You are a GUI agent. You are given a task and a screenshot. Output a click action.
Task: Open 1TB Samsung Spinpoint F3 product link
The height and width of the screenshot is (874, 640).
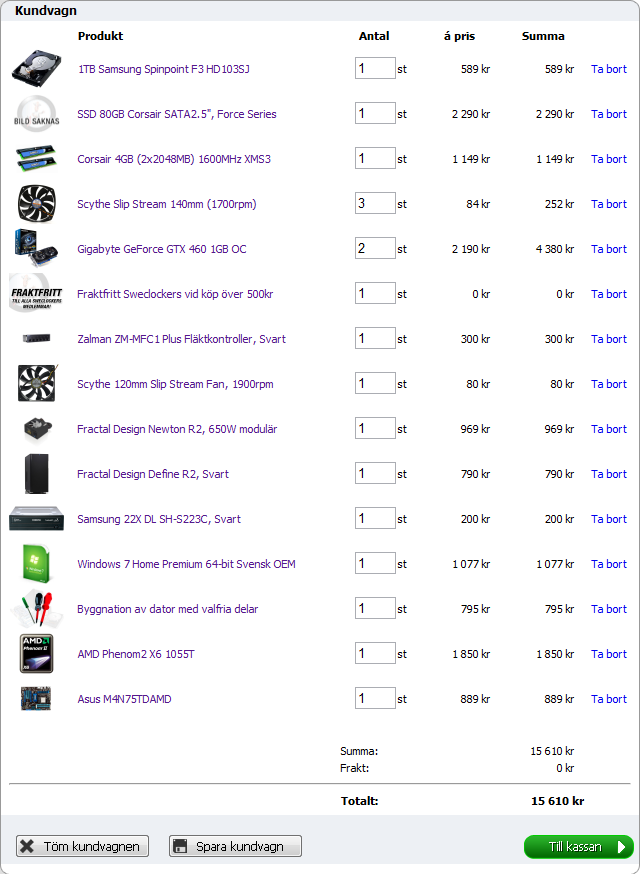163,69
